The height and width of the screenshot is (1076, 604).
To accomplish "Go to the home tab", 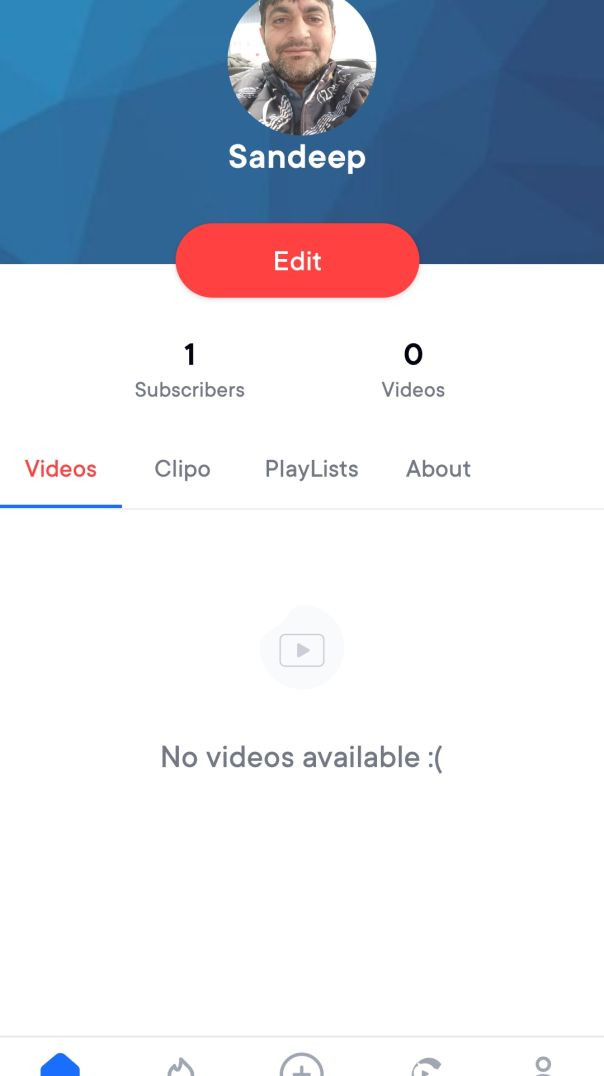I will tap(60, 1065).
